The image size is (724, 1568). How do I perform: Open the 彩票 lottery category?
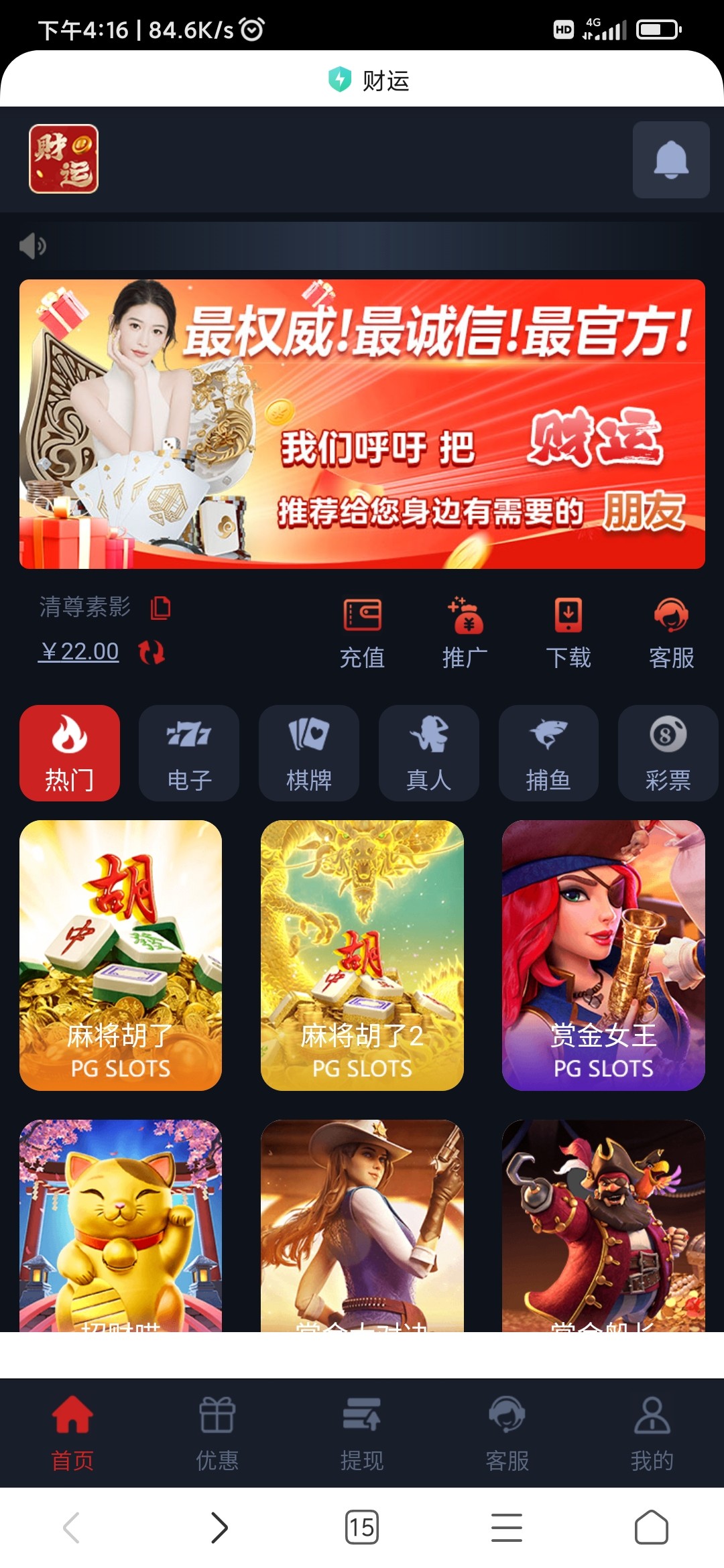tap(668, 753)
